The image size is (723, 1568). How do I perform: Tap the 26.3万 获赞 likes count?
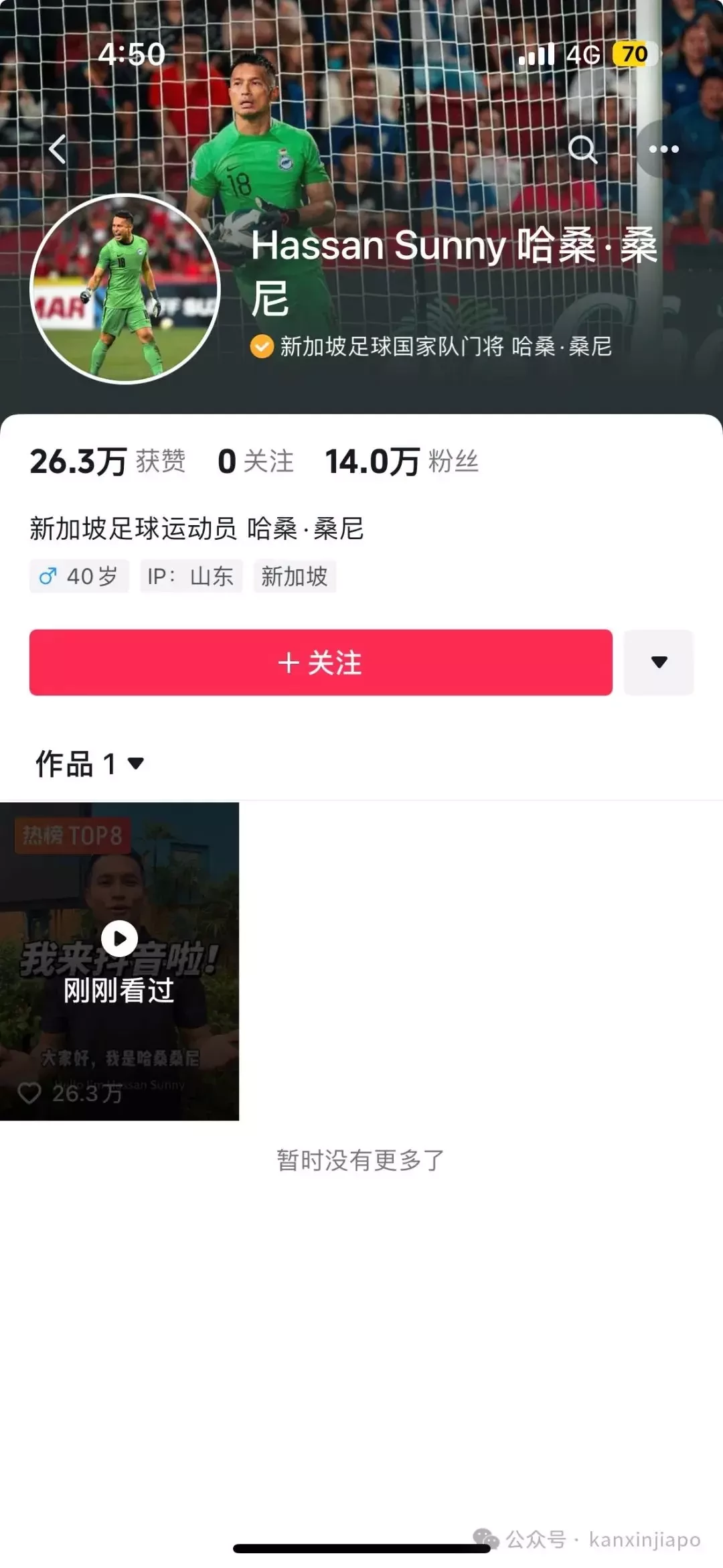click(x=108, y=461)
